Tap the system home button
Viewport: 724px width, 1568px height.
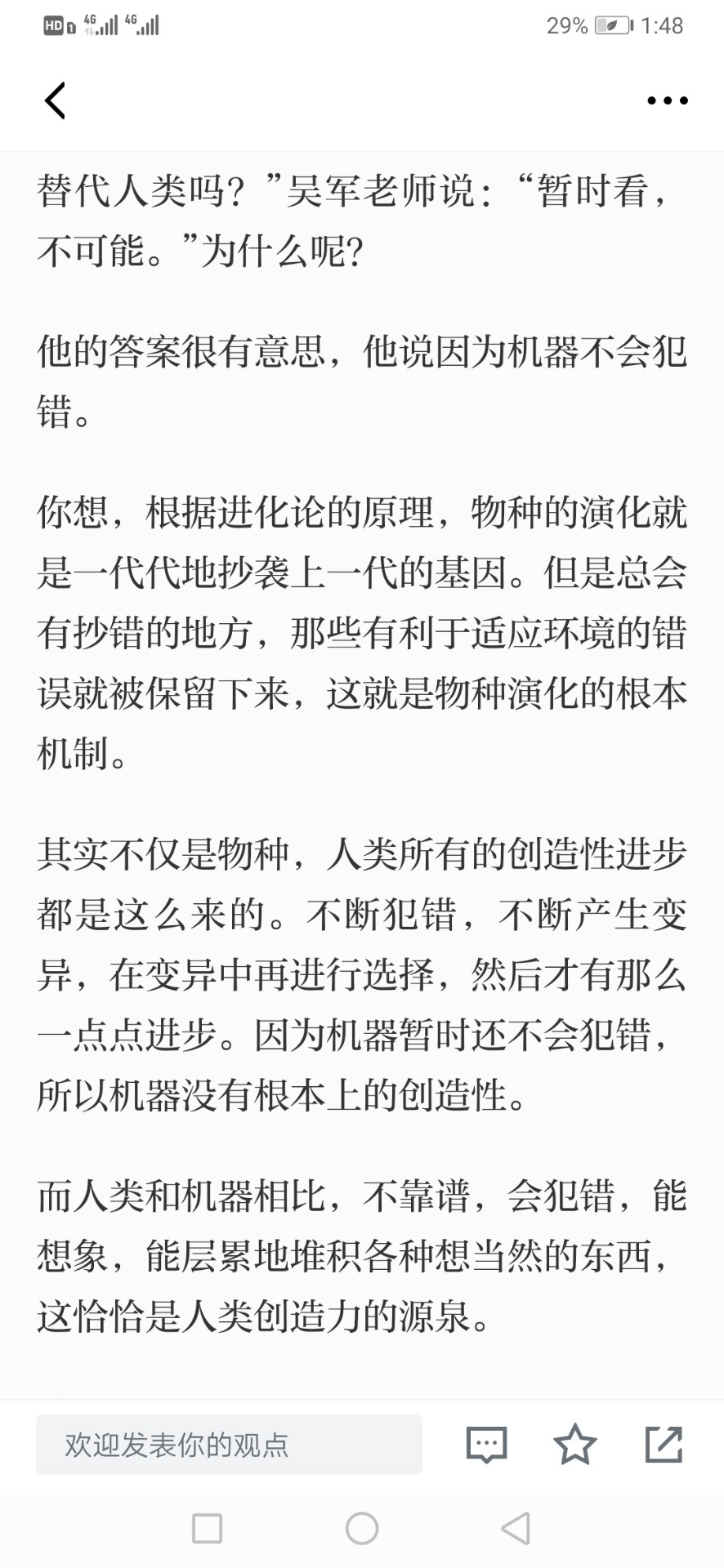[362, 1528]
